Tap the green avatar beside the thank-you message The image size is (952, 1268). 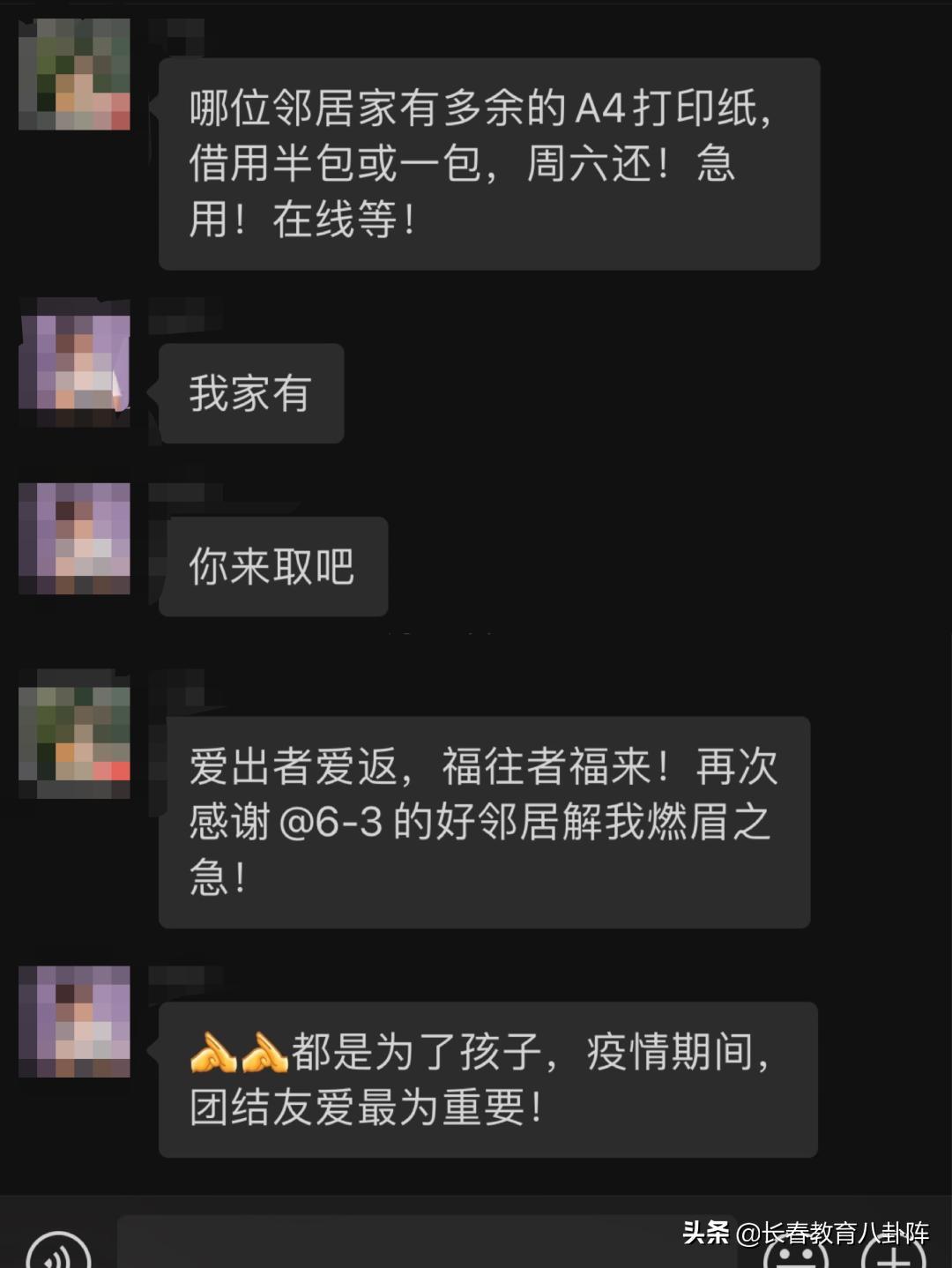(x=74, y=736)
